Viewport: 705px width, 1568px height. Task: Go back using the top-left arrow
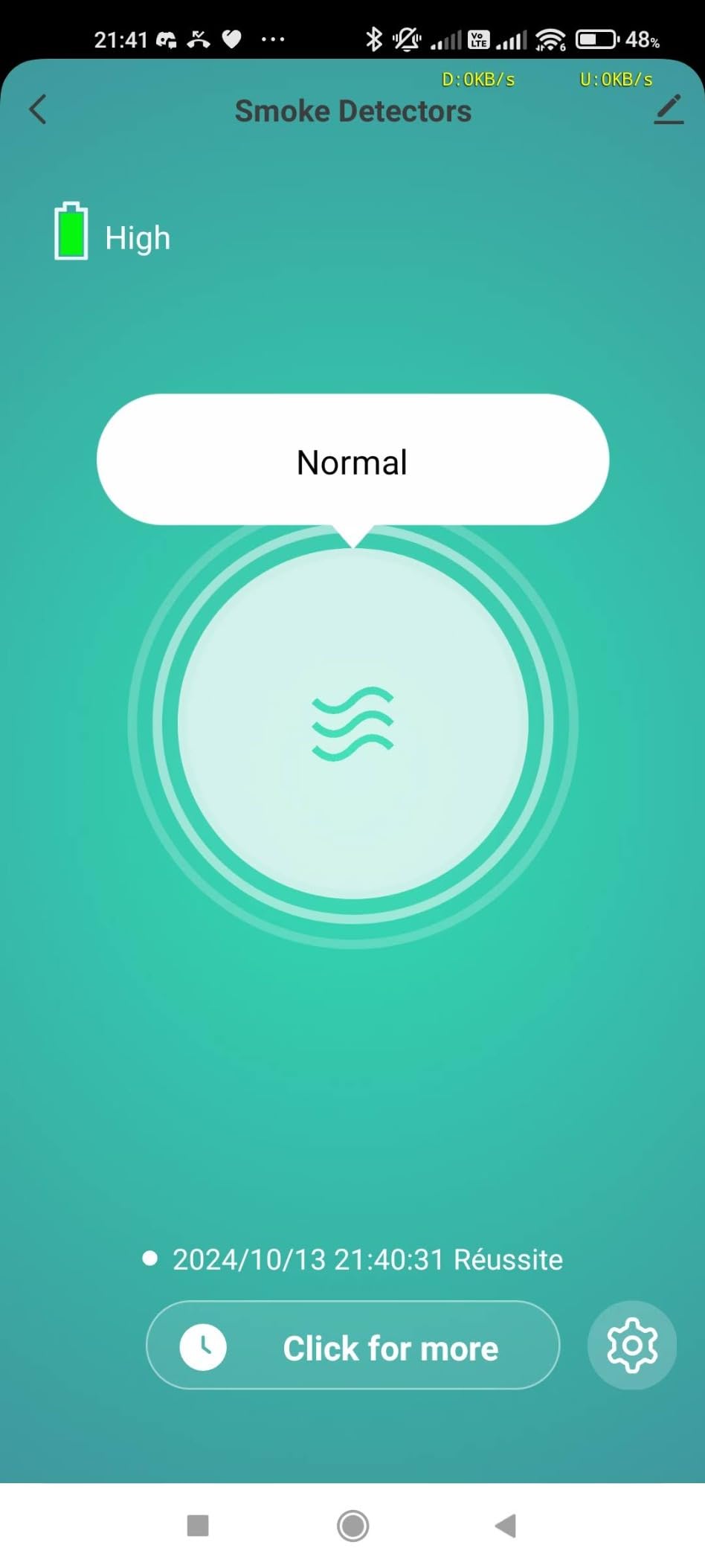(37, 109)
